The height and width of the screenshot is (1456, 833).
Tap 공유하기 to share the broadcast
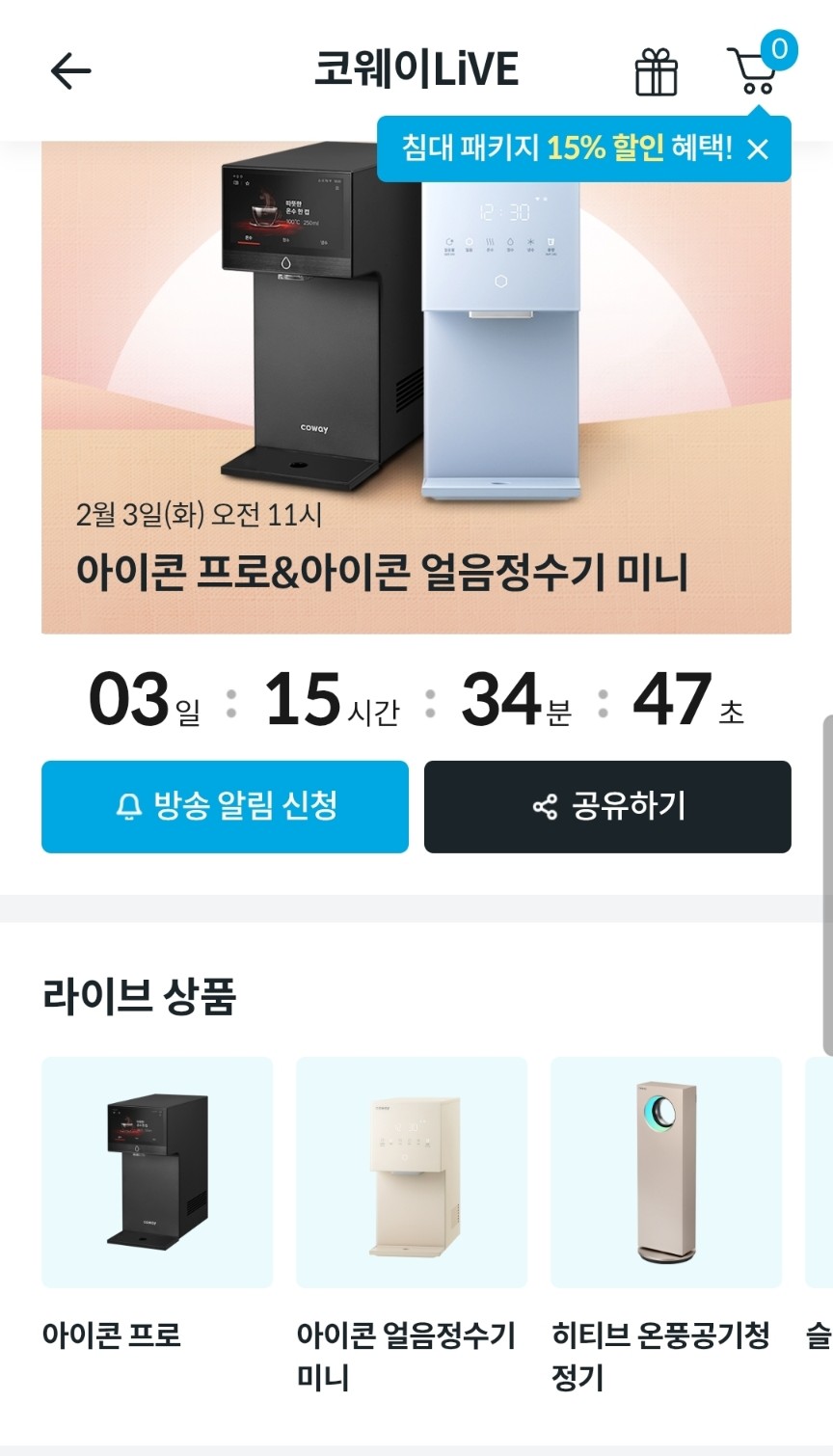pos(607,807)
